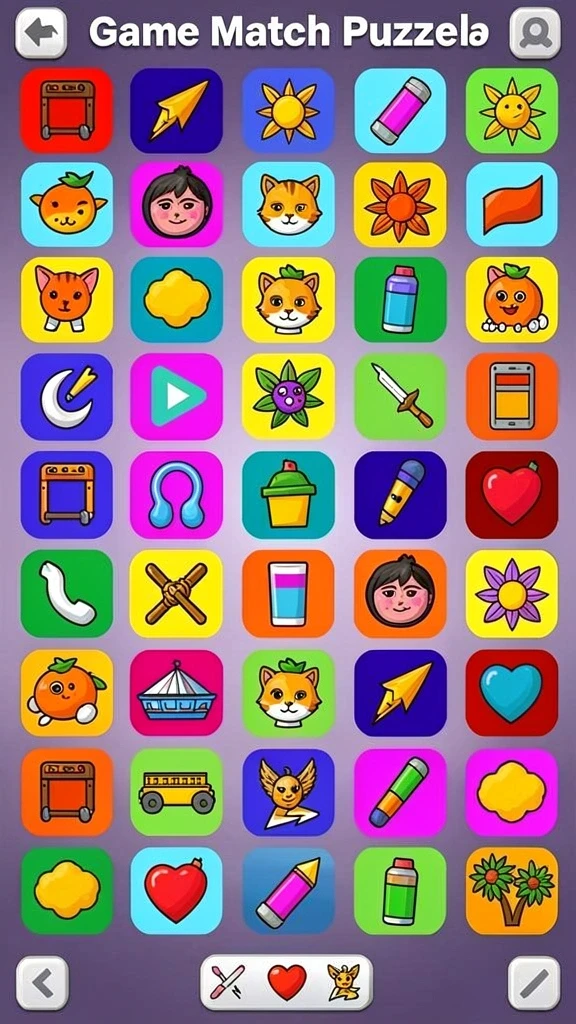Go back with the top-left arrow button

tap(40, 33)
